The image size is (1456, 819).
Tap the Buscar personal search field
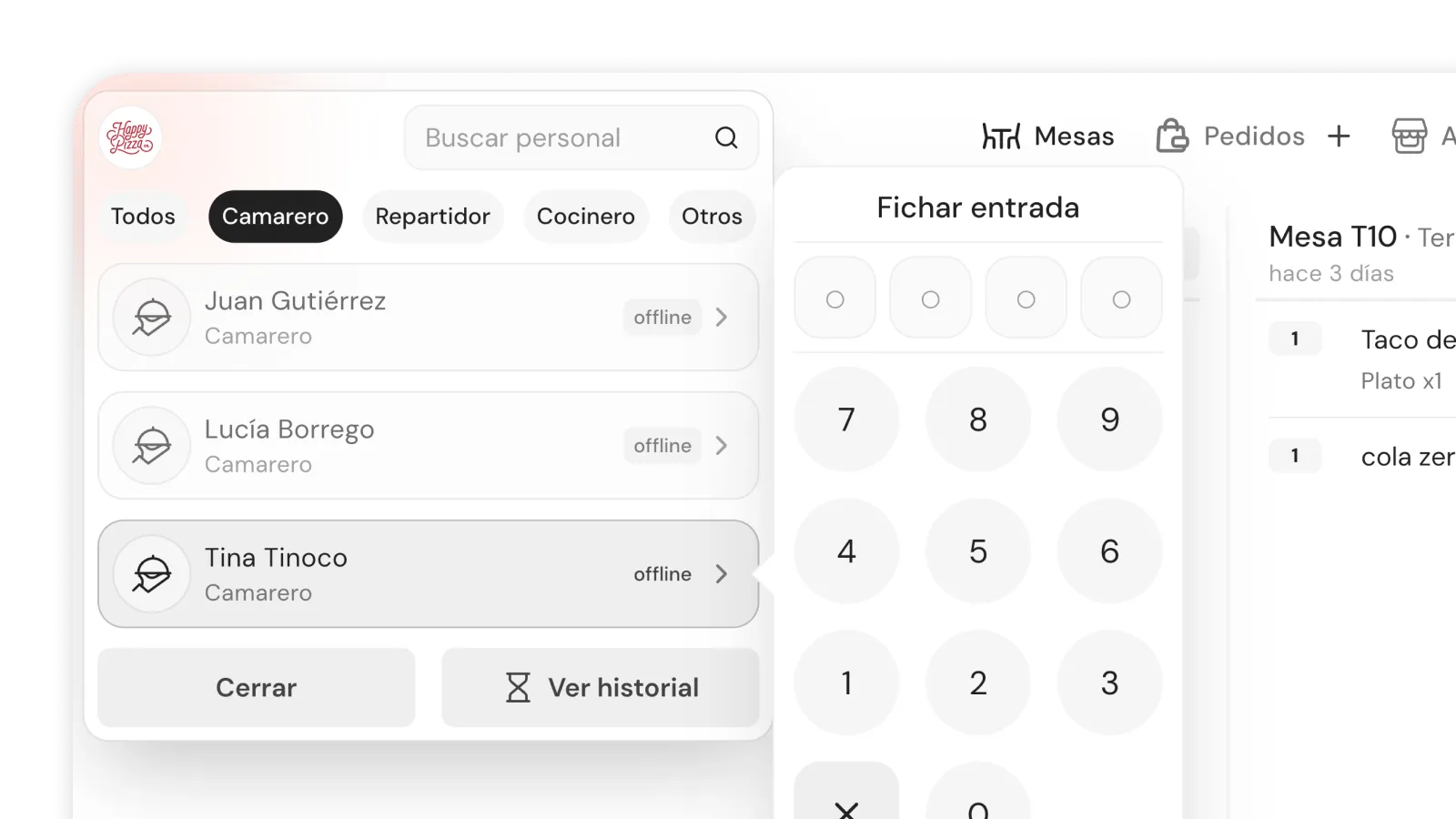[x=564, y=137]
